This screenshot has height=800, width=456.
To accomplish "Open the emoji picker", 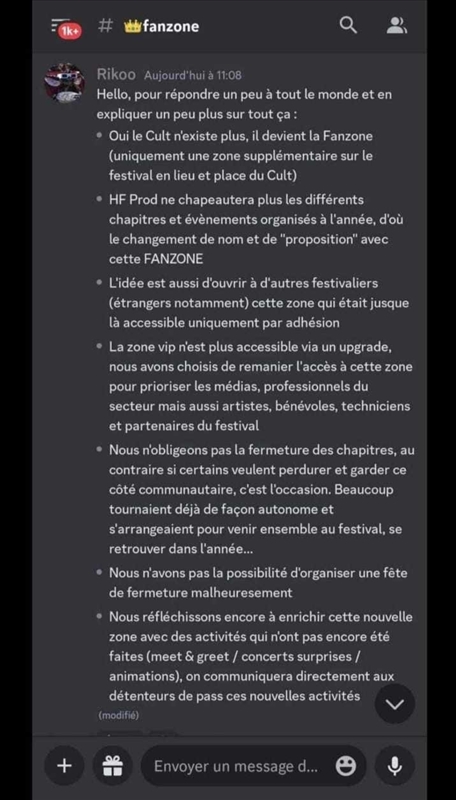I will point(346,766).
